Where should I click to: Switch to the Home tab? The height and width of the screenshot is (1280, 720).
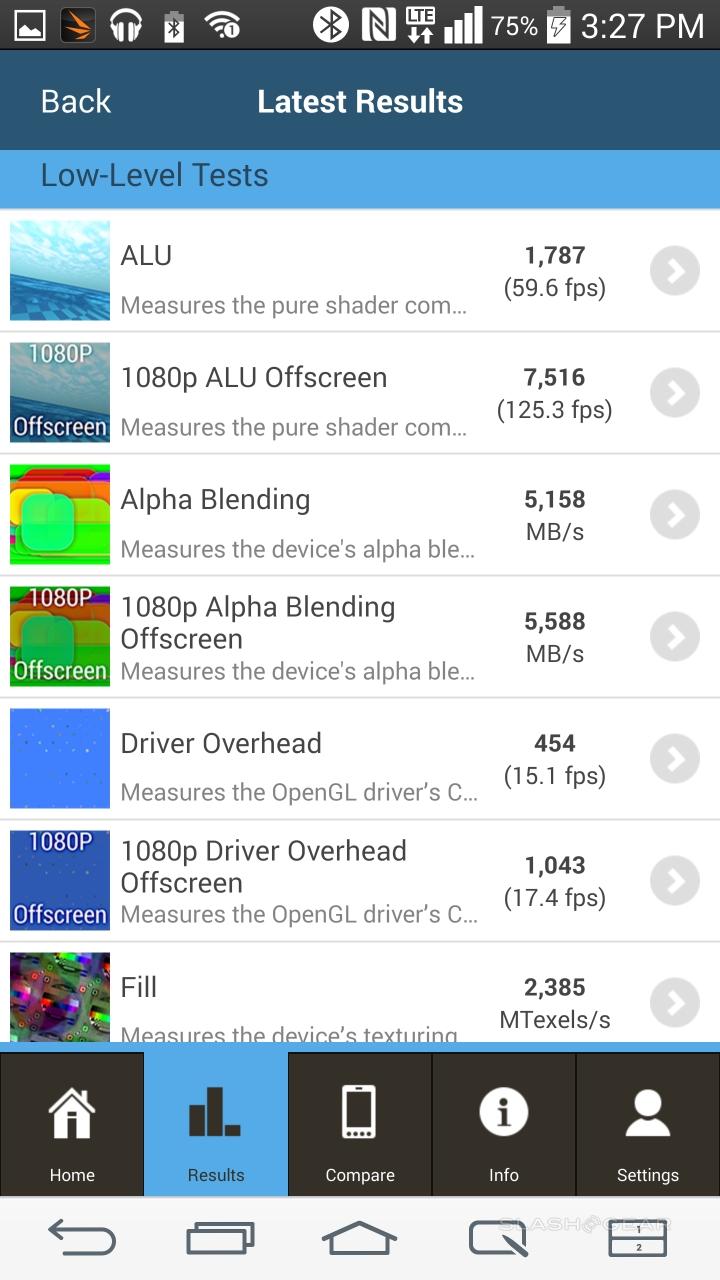coord(72,1125)
